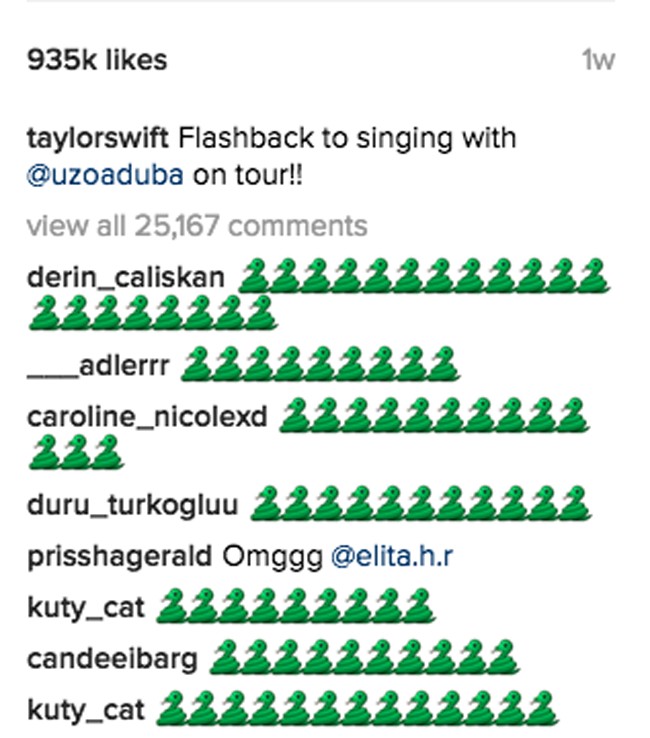The height and width of the screenshot is (738, 650).
Task: Open prisshagerald's profile
Action: pos(120,556)
